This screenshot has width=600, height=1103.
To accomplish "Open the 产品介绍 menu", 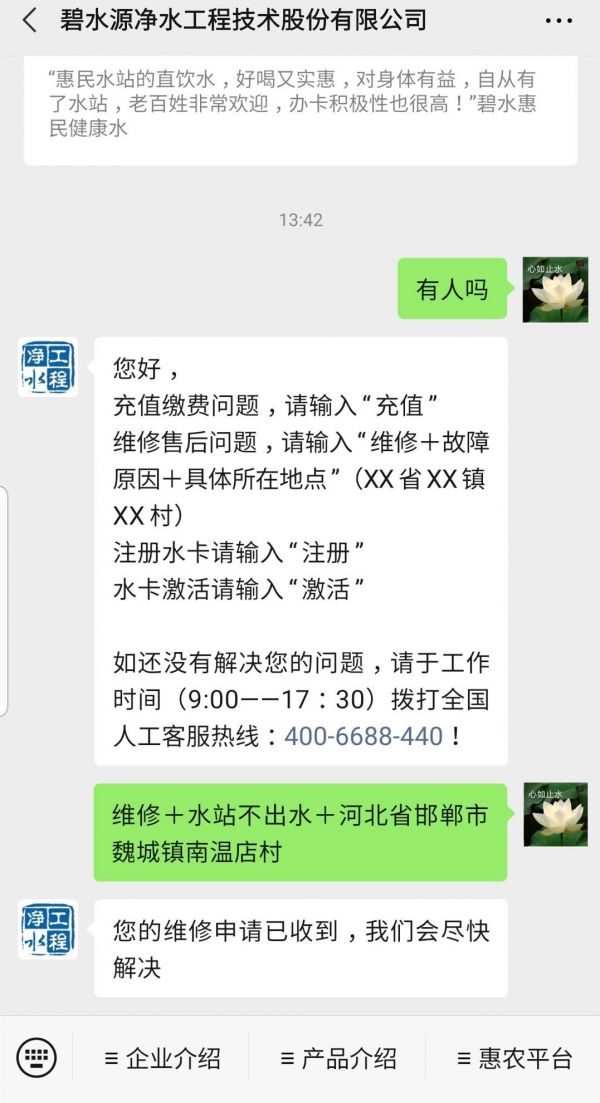I will tap(338, 1058).
